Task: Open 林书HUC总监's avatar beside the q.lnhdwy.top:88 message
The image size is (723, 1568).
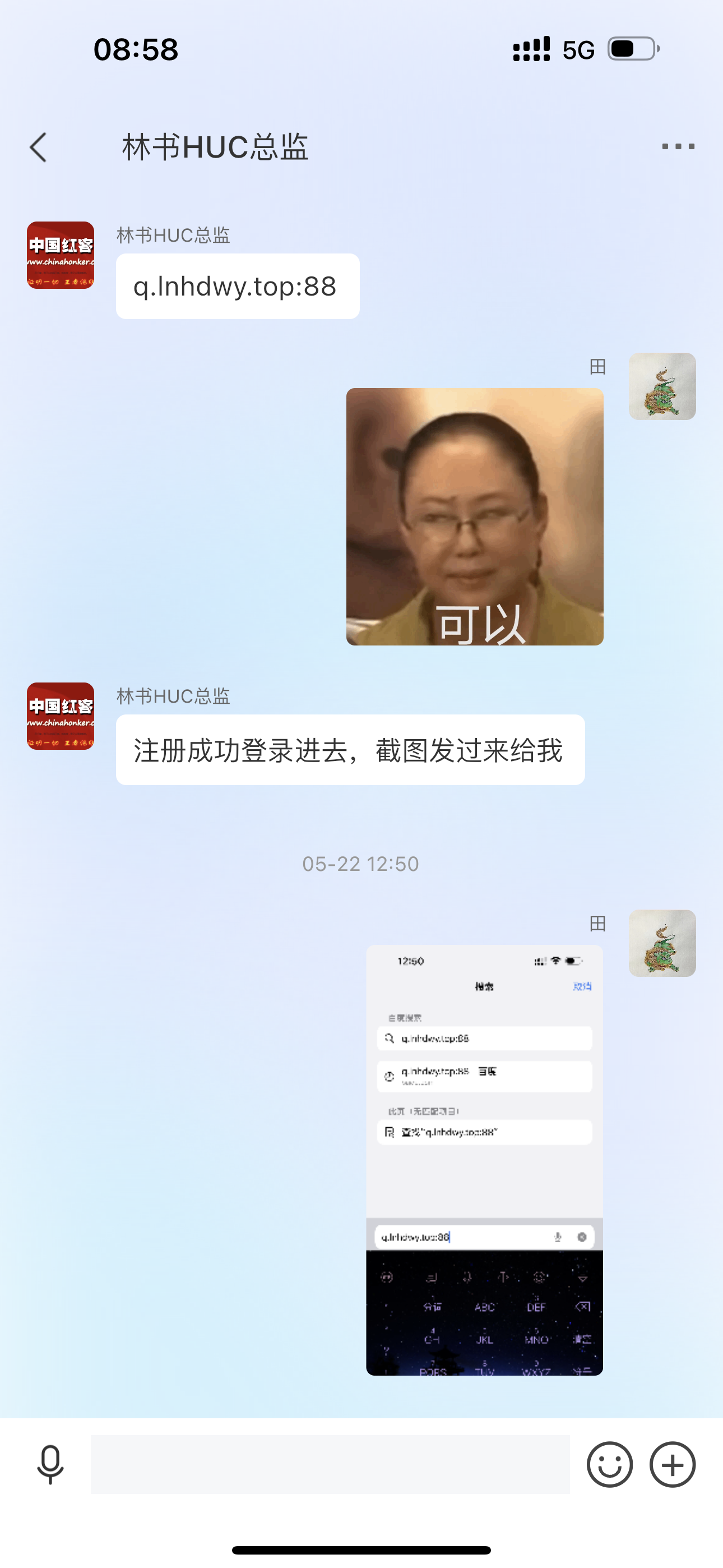Action: pos(61,255)
